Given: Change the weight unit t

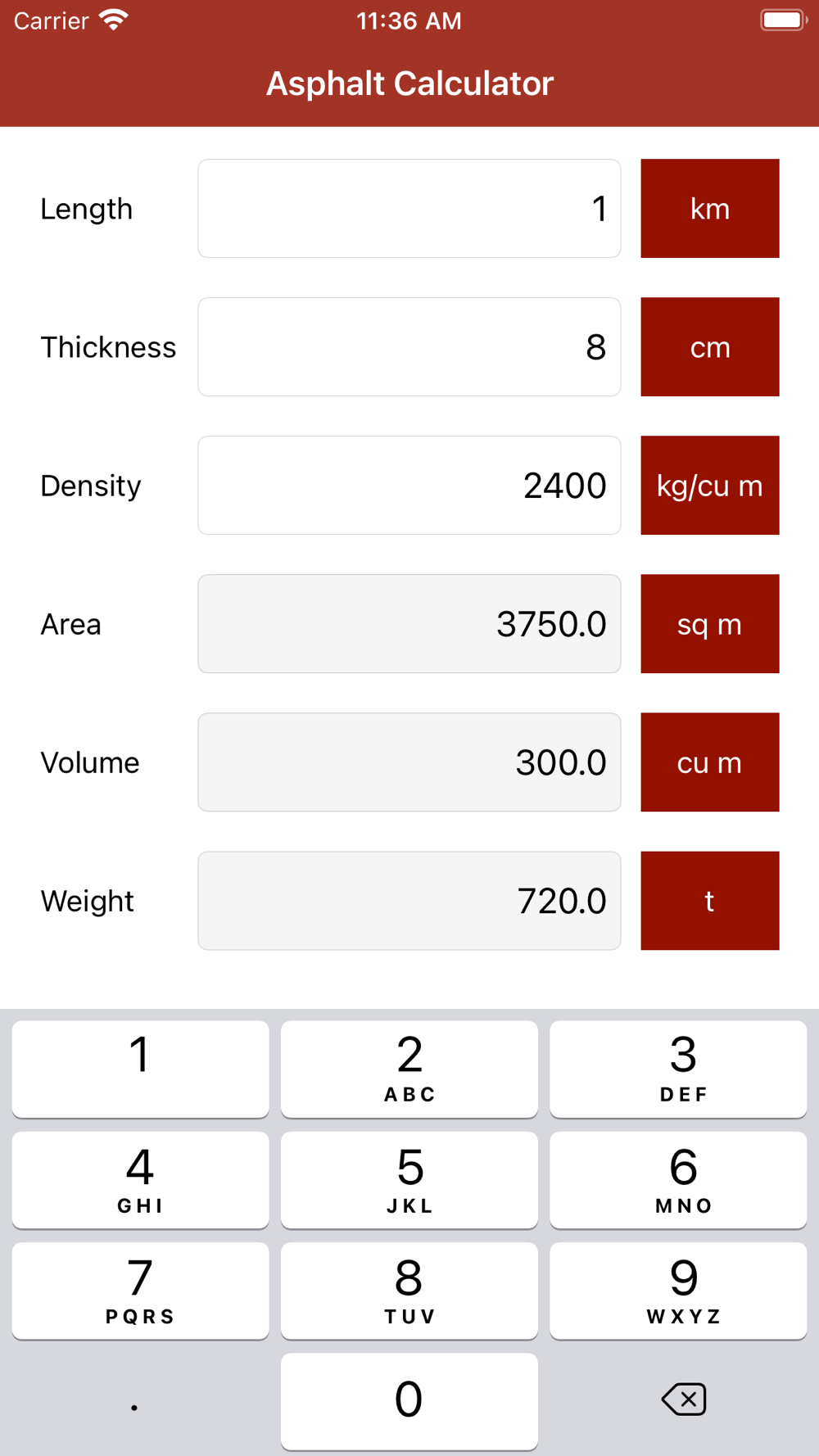Looking at the screenshot, I should click(709, 901).
